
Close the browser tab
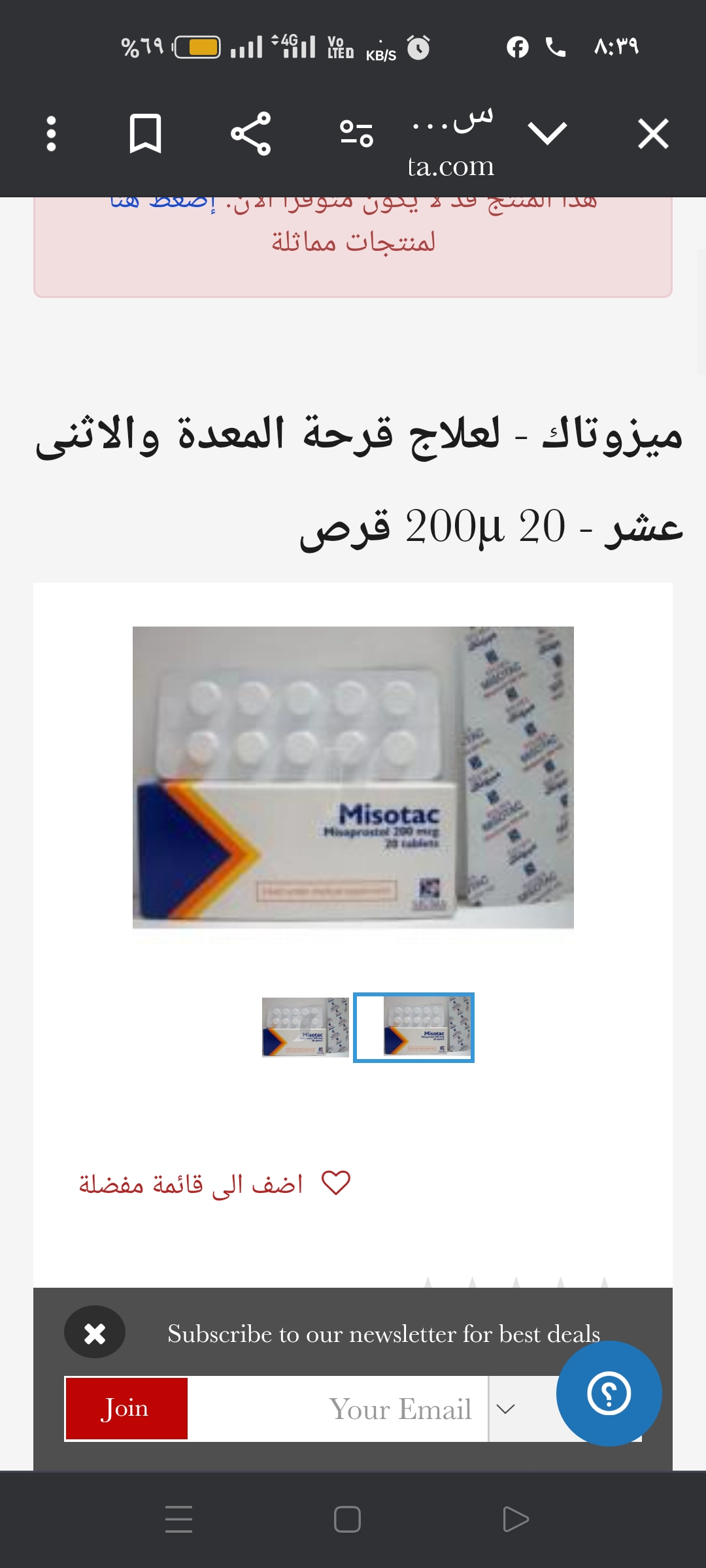click(652, 135)
